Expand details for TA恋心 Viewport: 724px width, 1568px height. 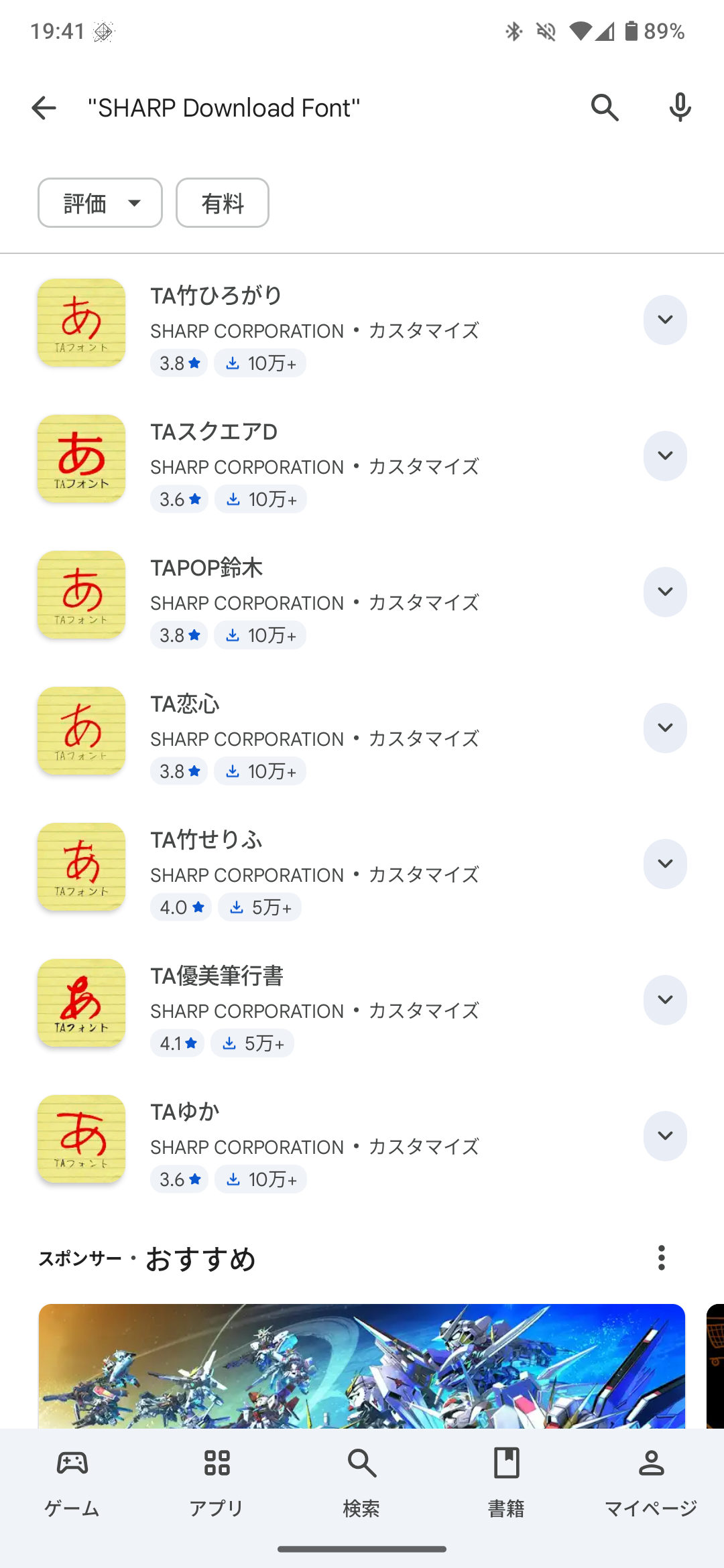[x=665, y=728]
